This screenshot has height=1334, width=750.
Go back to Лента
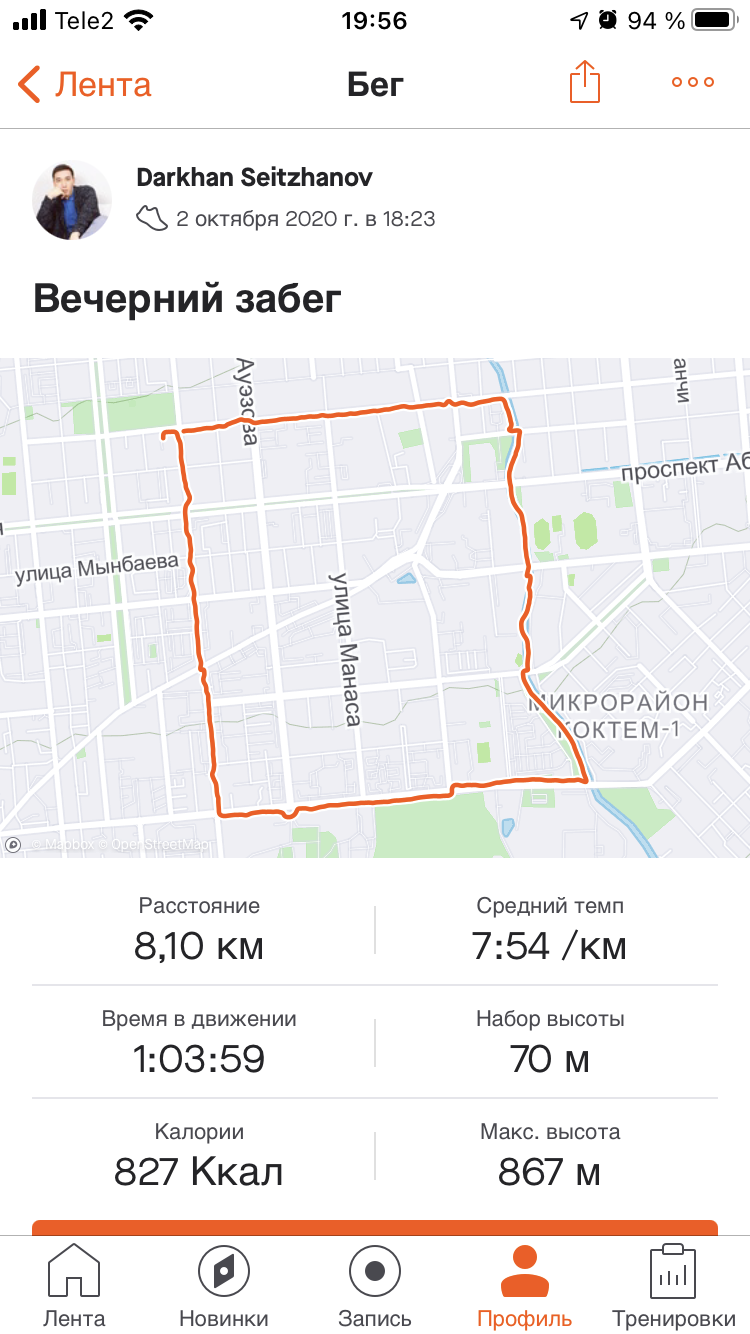[x=85, y=84]
